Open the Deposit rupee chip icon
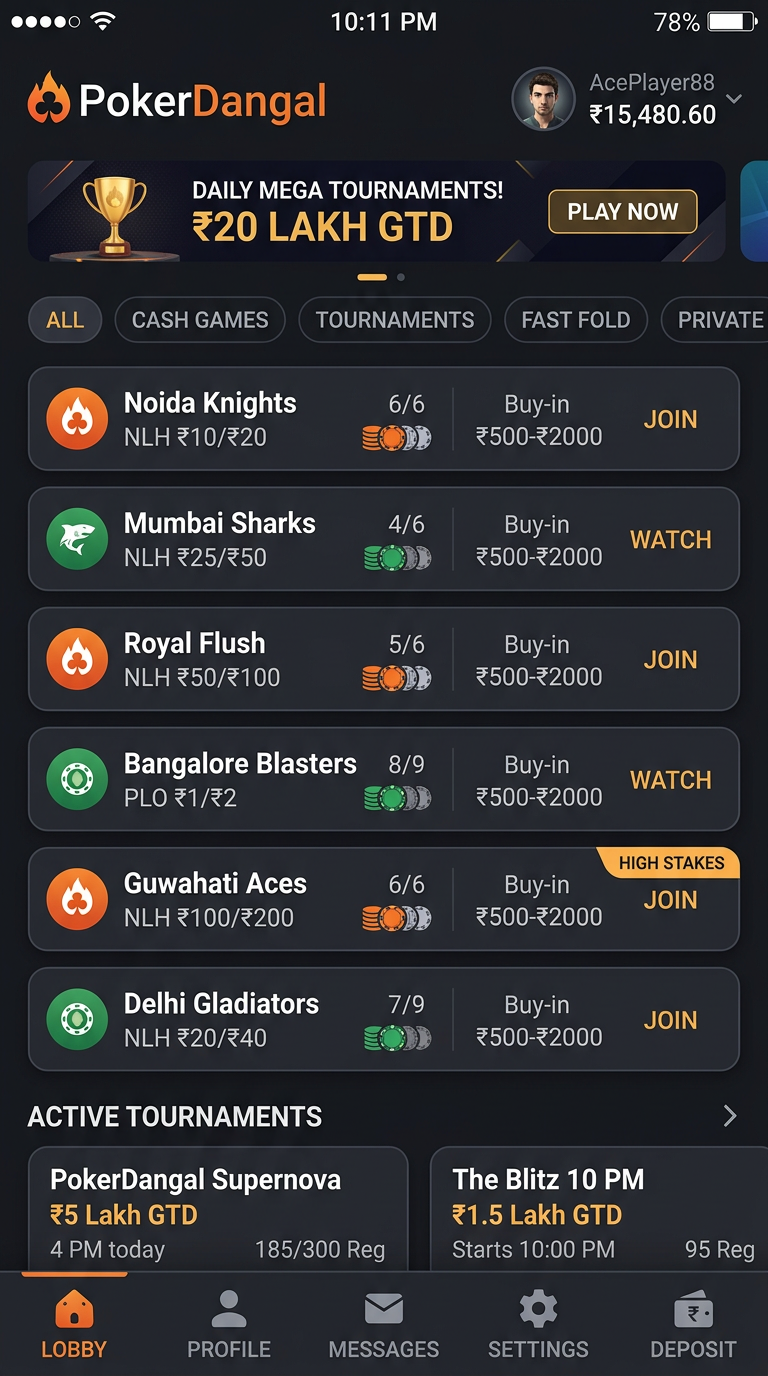 693,1307
